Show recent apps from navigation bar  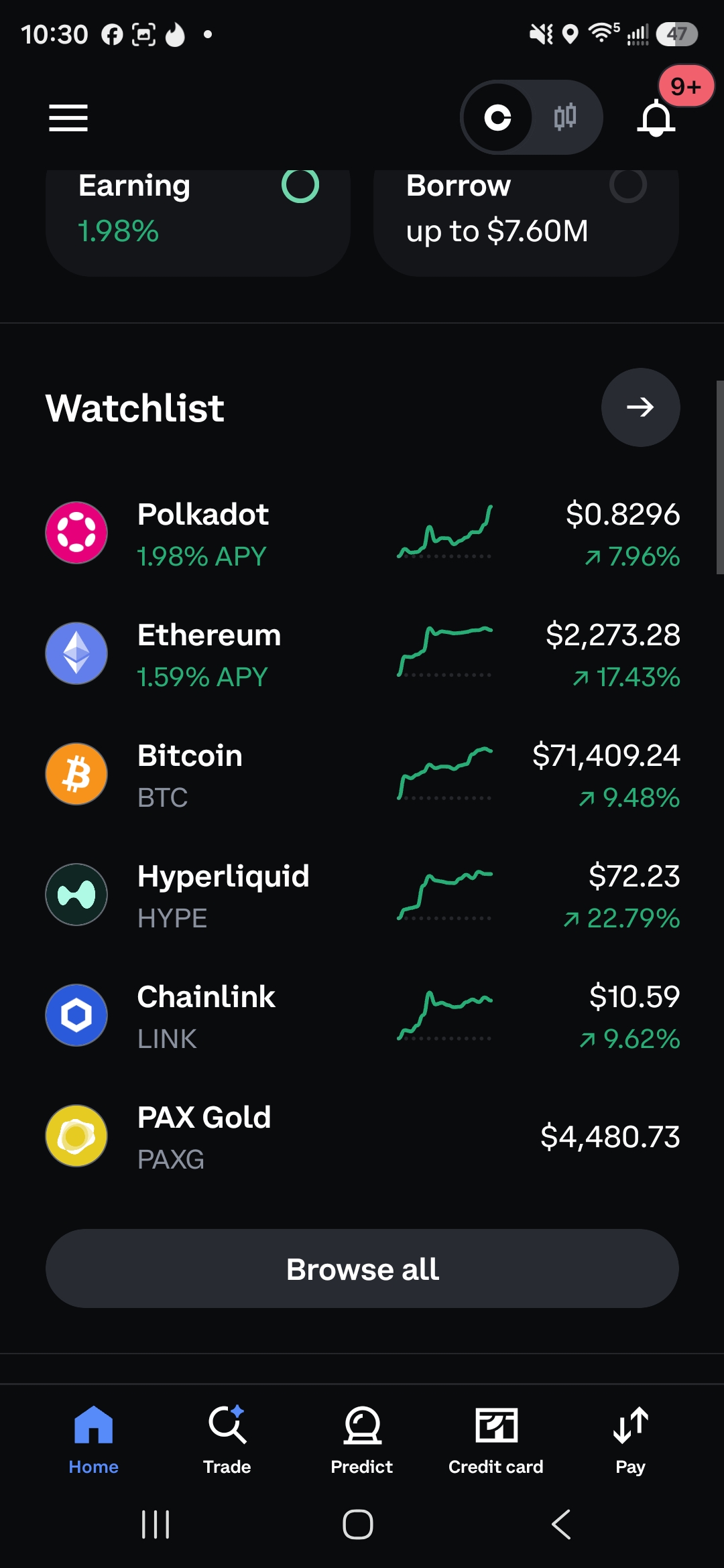point(156,1524)
